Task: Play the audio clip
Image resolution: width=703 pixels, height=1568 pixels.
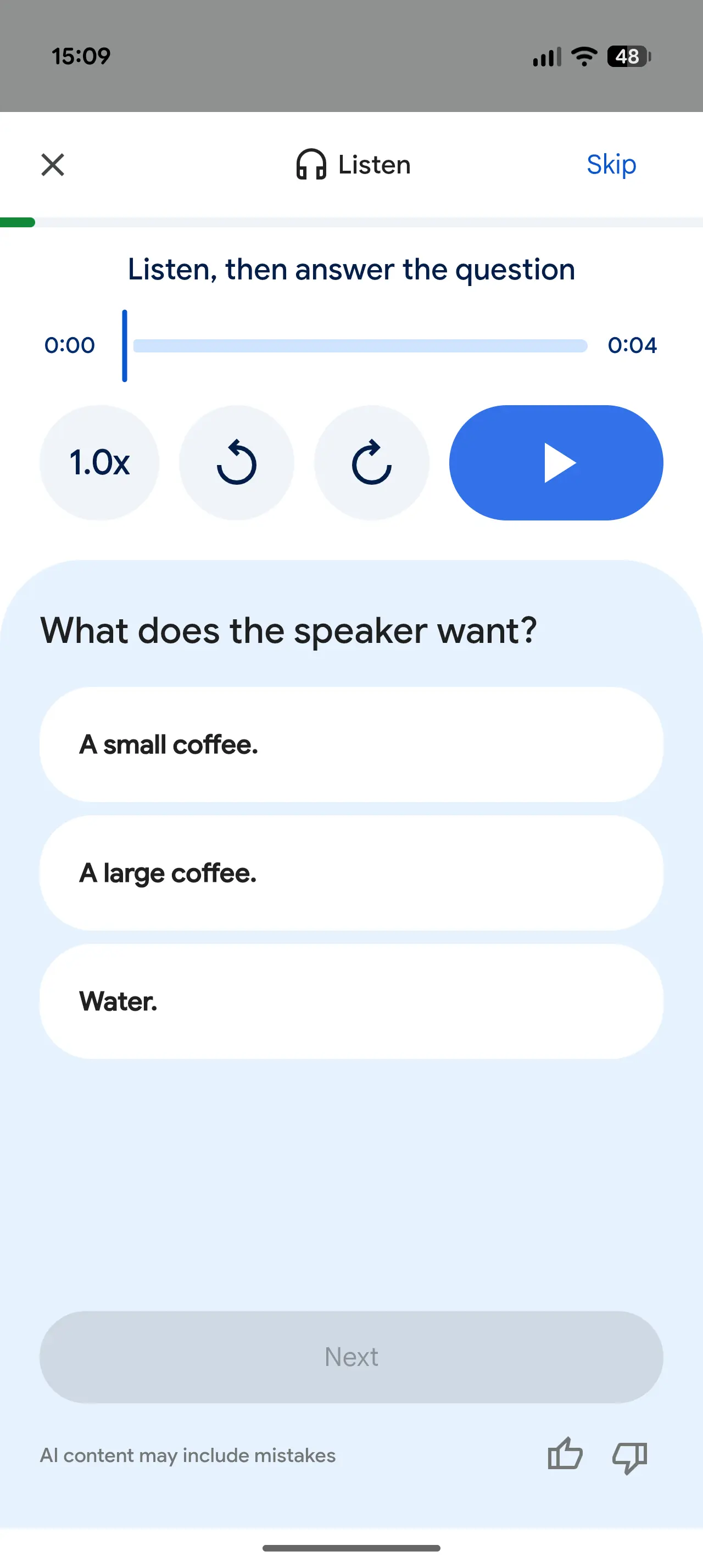Action: coord(556,463)
